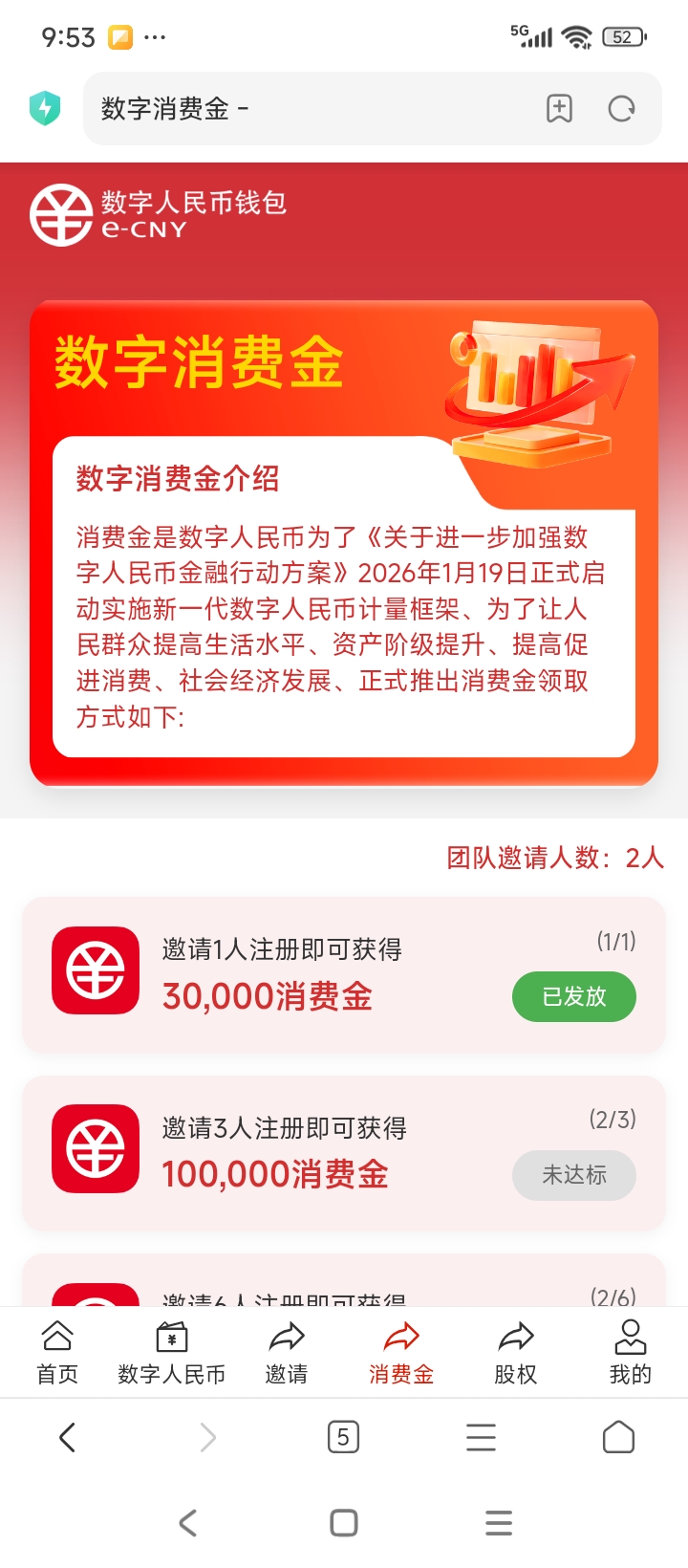
Task: Tap the gray 未达标 button
Action: [573, 1175]
